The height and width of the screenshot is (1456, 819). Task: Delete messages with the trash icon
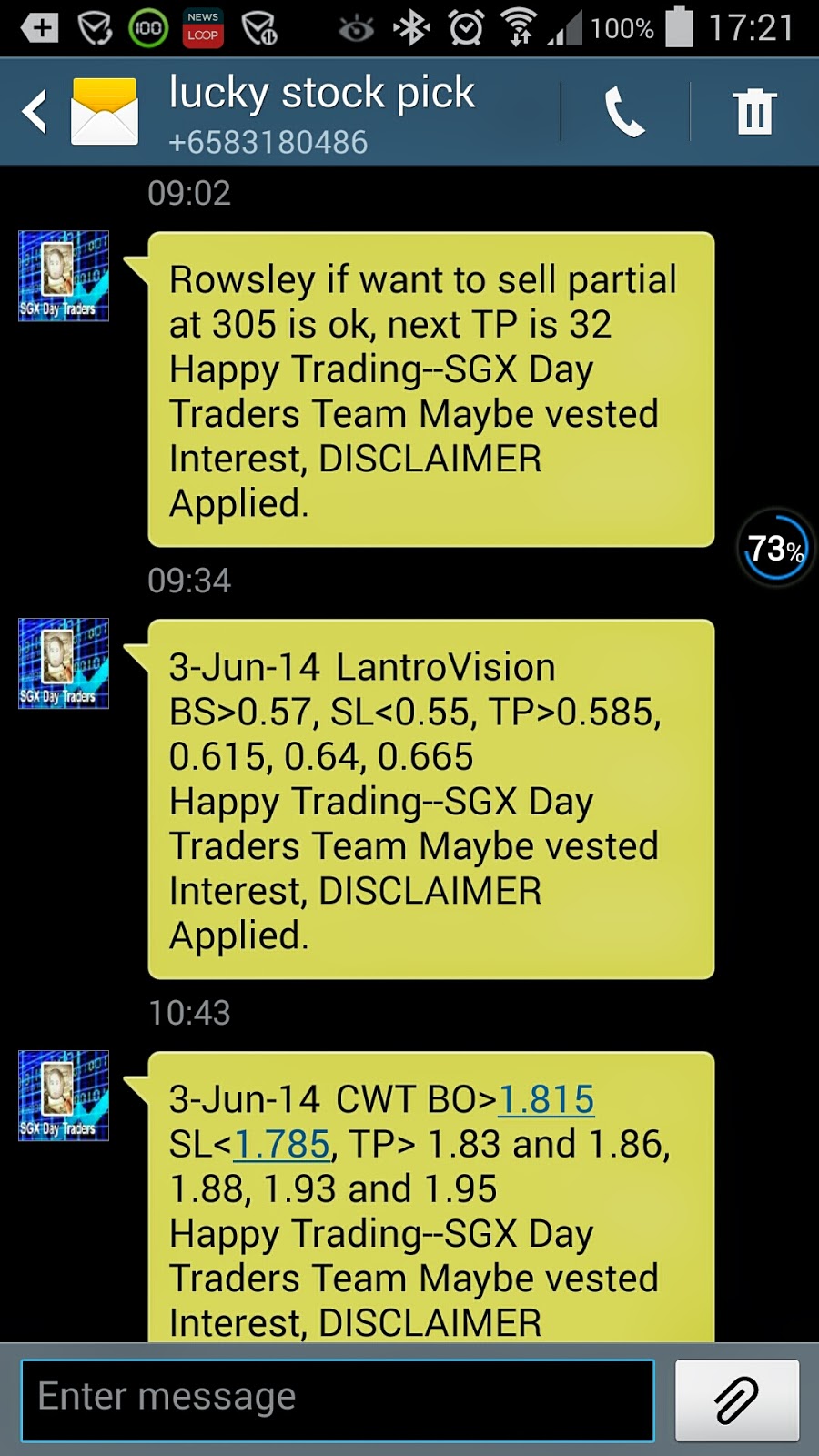pyautogui.click(x=754, y=112)
